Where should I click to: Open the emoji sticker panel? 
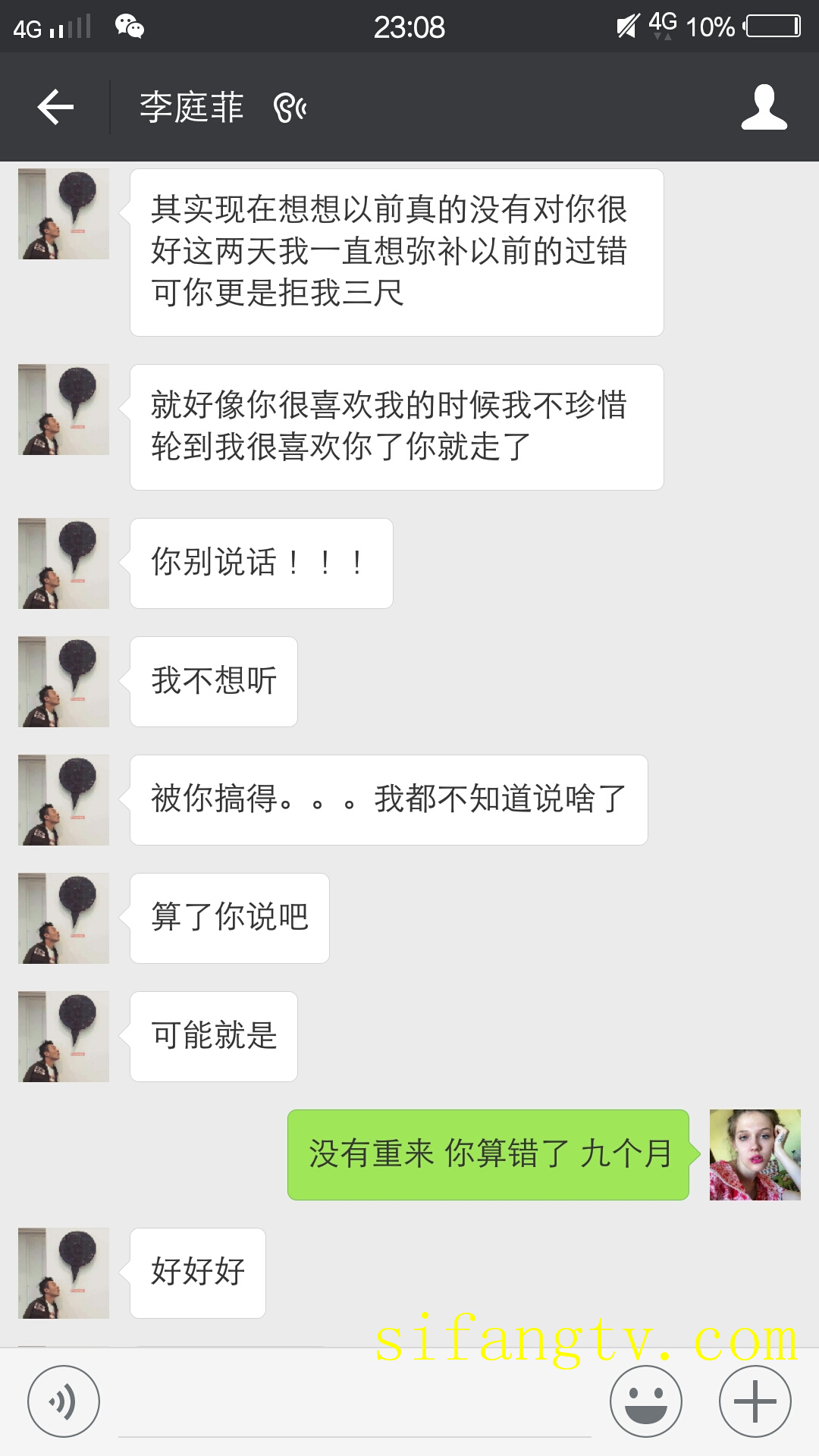coord(645,1401)
